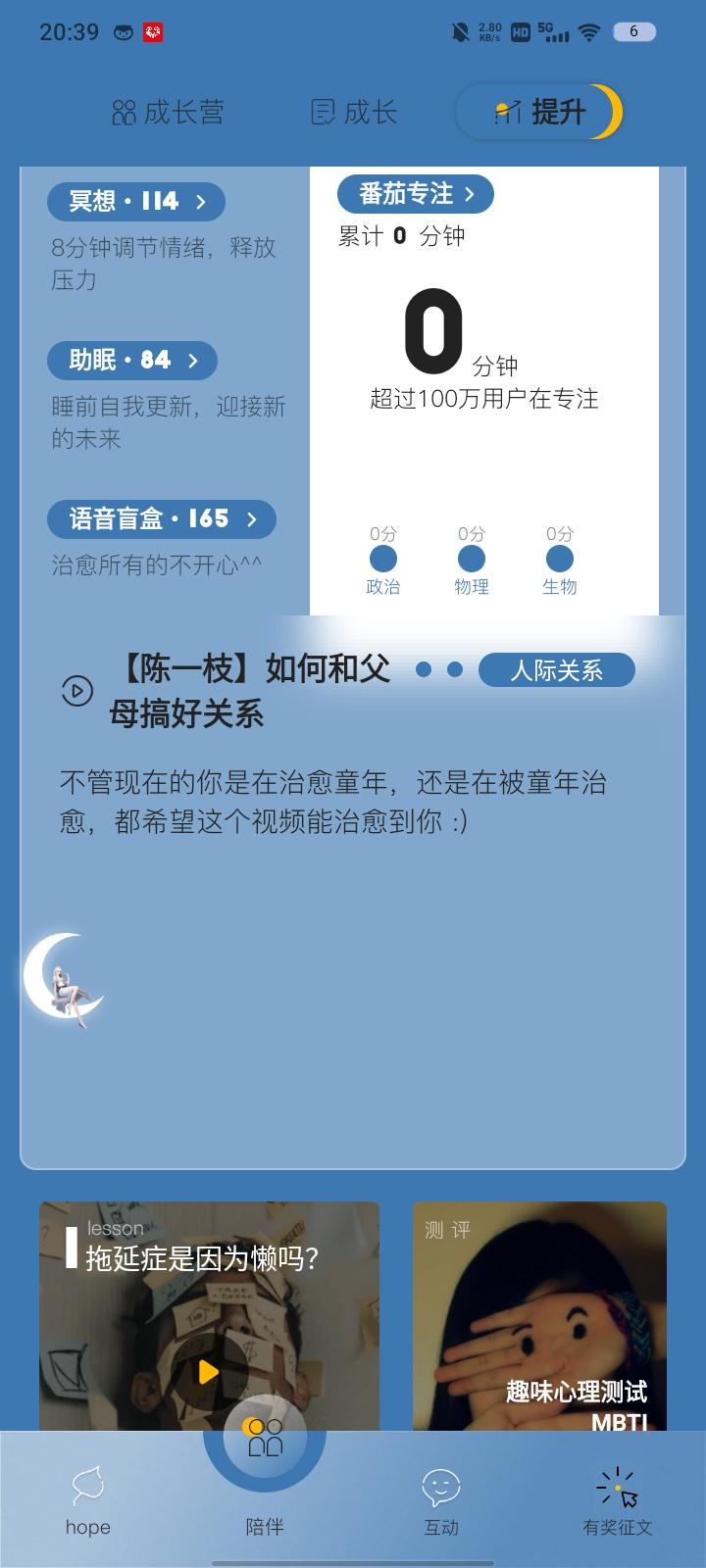Switch to the 成长 tab
Image resolution: width=706 pixels, height=1568 pixels.
click(x=353, y=113)
